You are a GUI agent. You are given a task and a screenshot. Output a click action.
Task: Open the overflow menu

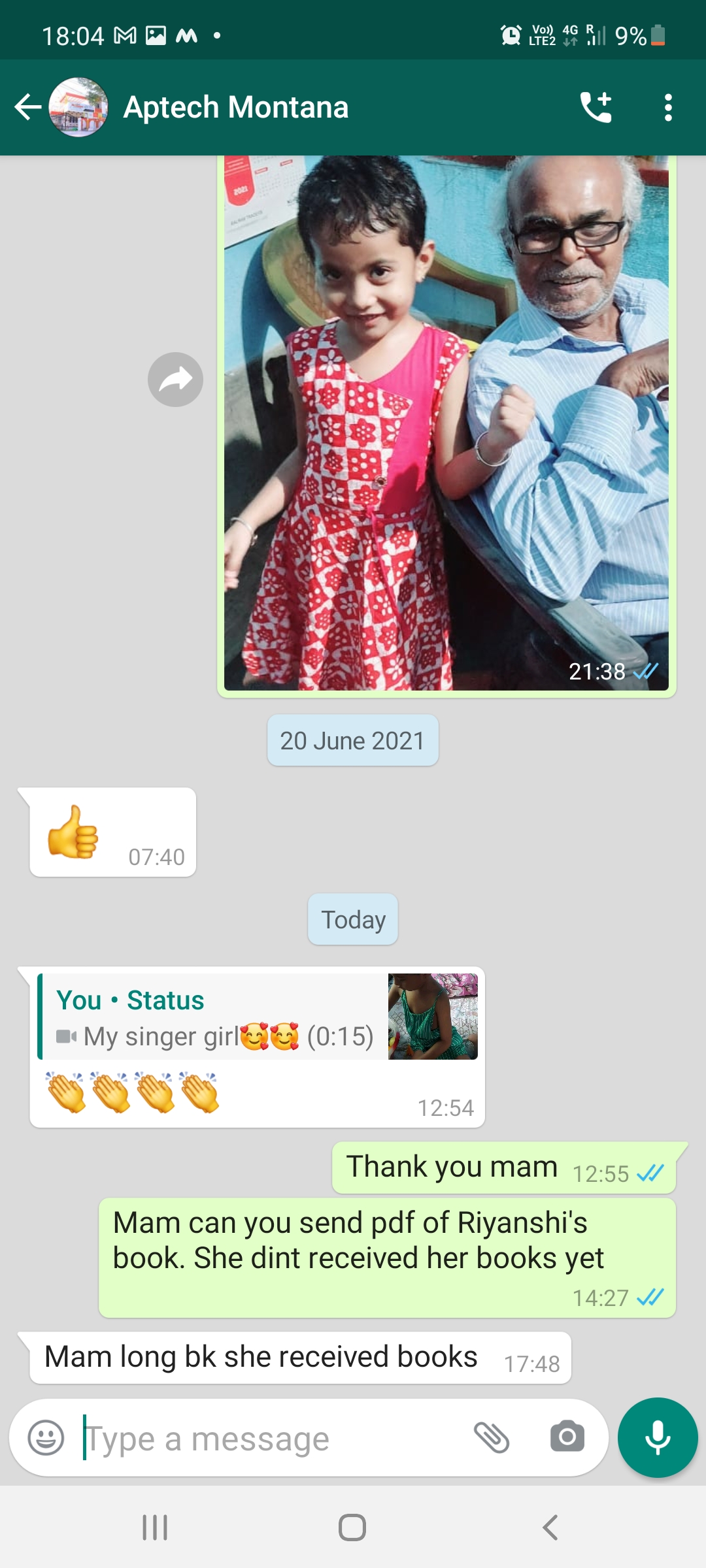click(x=667, y=107)
